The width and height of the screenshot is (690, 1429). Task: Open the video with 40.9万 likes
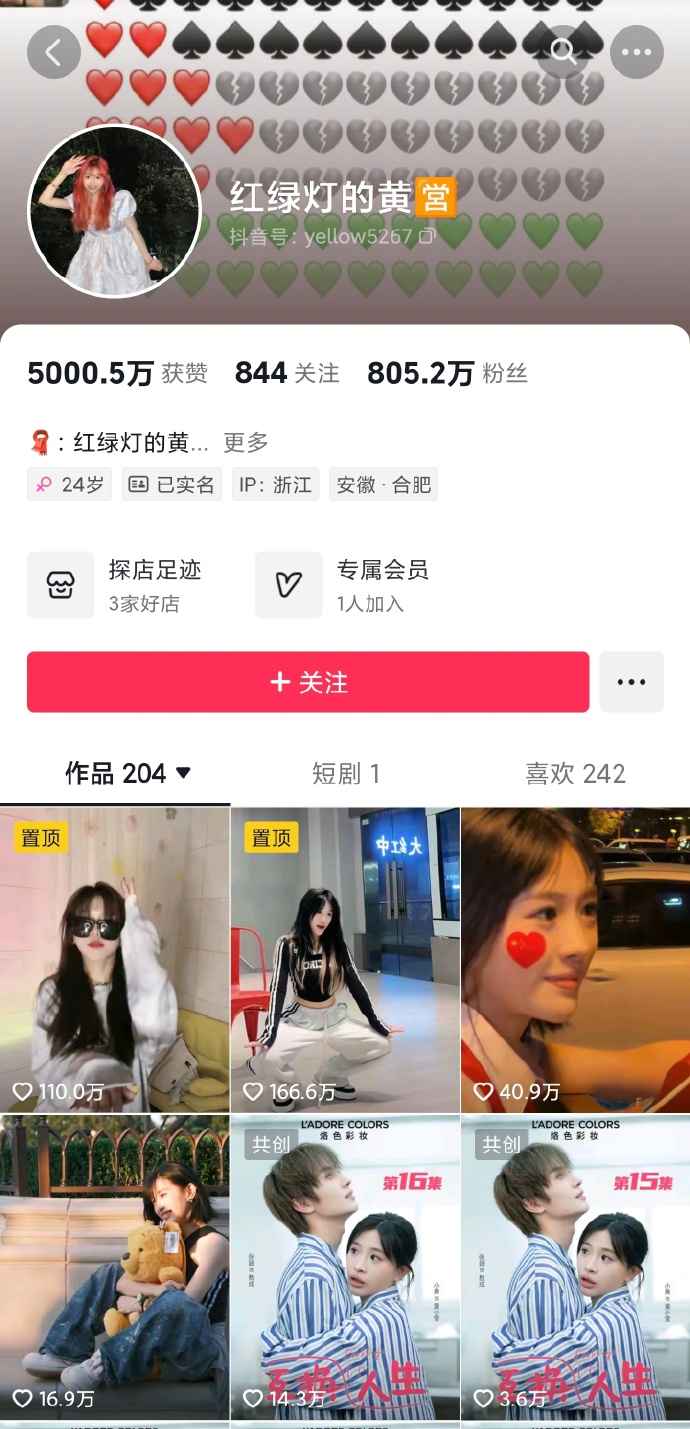[575, 960]
